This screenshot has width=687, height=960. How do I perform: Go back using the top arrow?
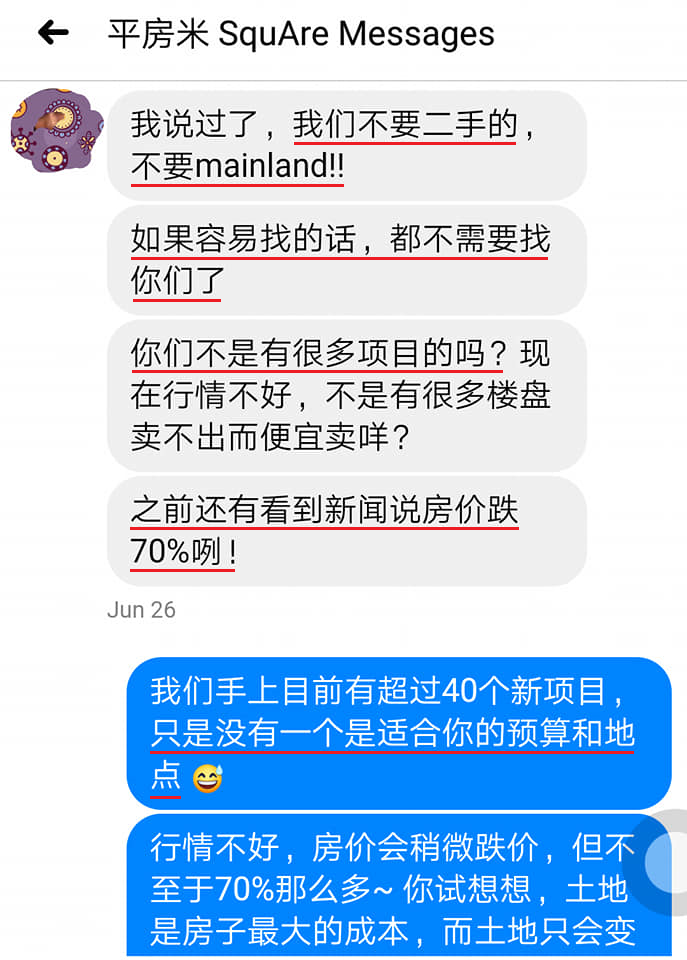click(x=52, y=33)
